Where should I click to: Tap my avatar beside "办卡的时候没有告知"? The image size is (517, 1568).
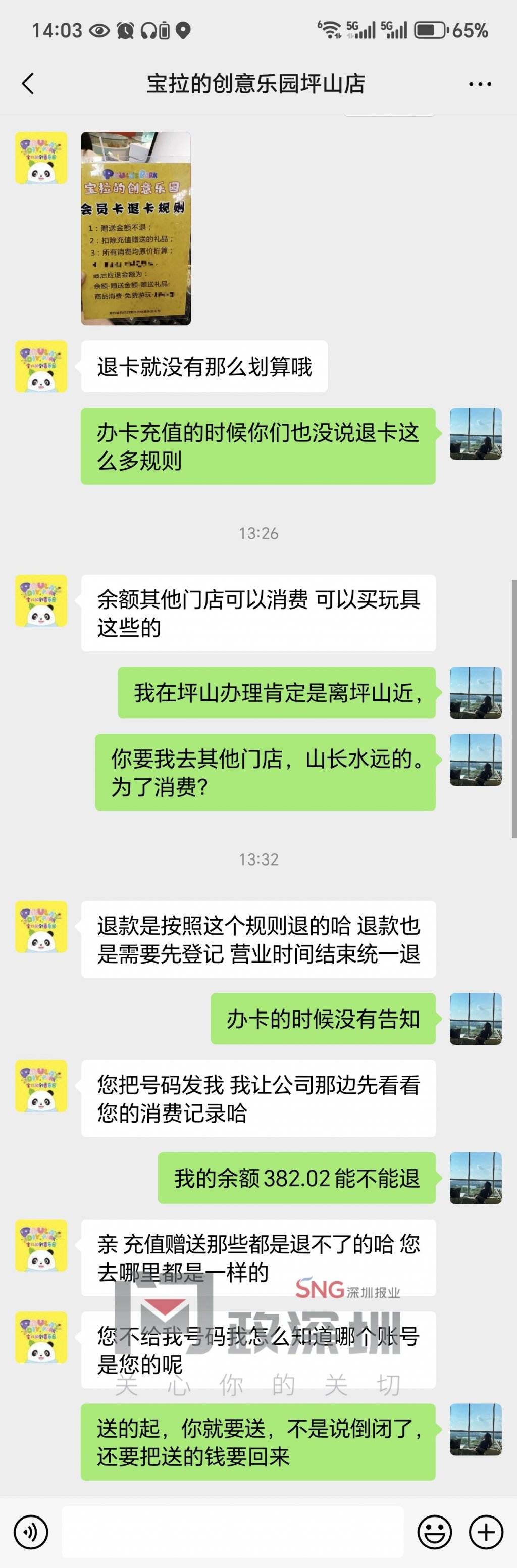coord(476,1019)
